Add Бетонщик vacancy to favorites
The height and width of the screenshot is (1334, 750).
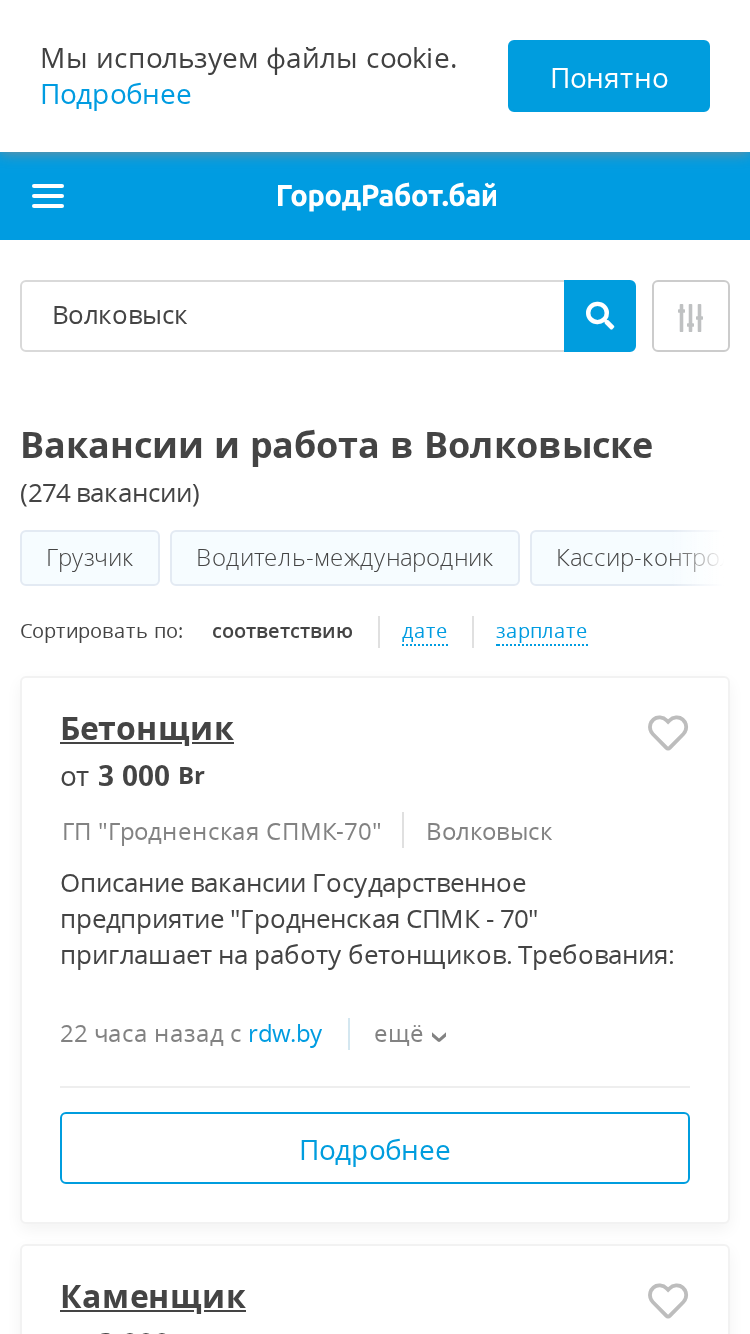tap(668, 733)
